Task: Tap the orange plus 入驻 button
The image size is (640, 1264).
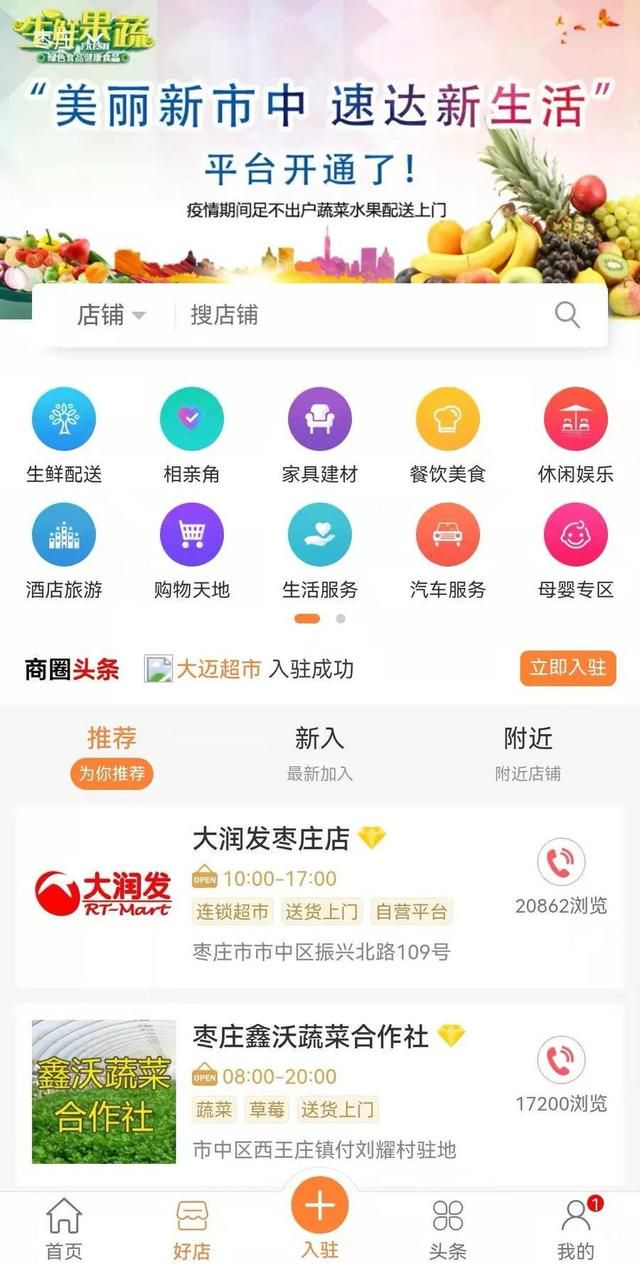Action: tap(320, 1206)
